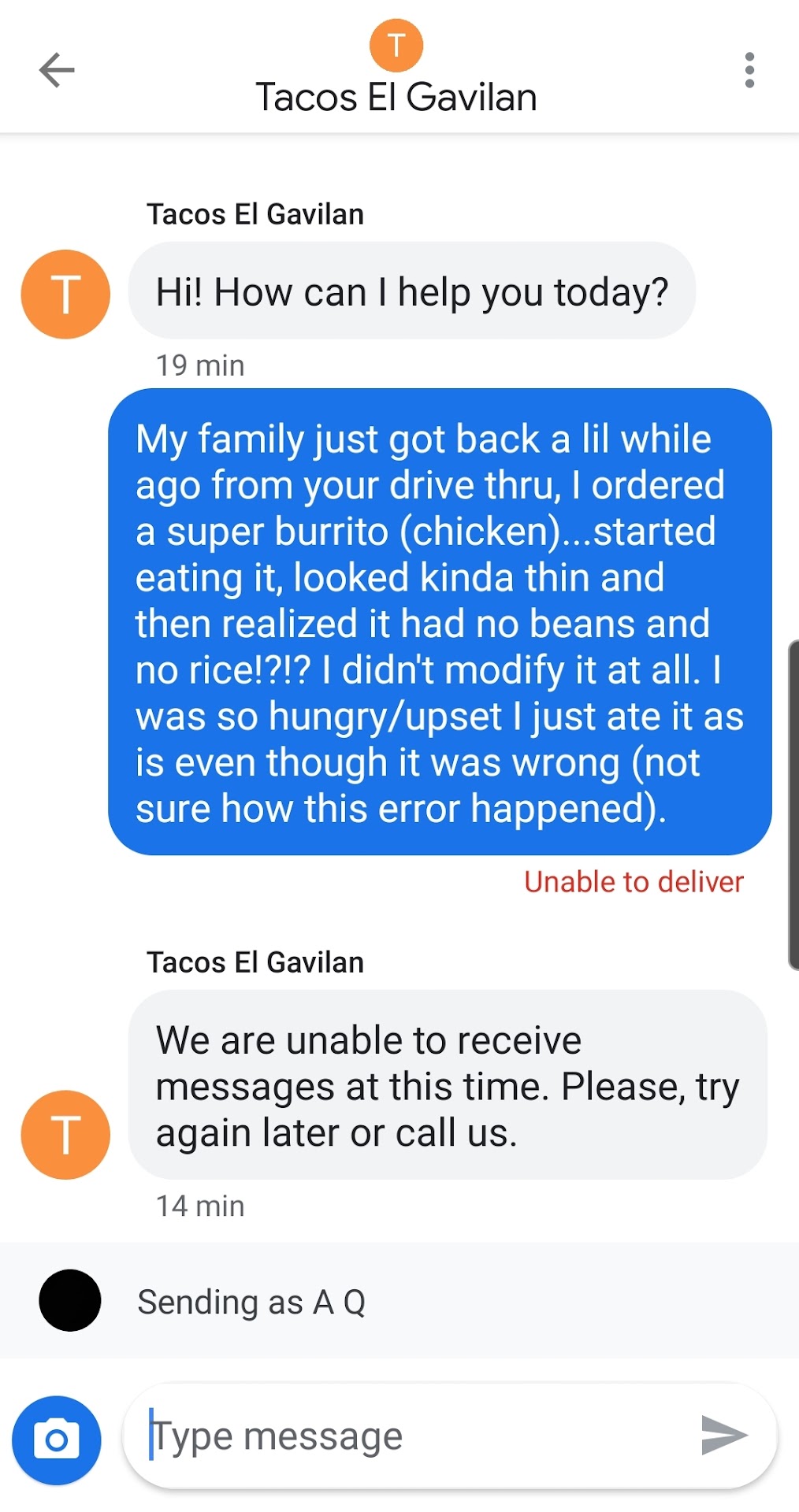Open the three-dot overflow menu
Image resolution: width=799 pixels, height=1512 pixels.
click(749, 70)
